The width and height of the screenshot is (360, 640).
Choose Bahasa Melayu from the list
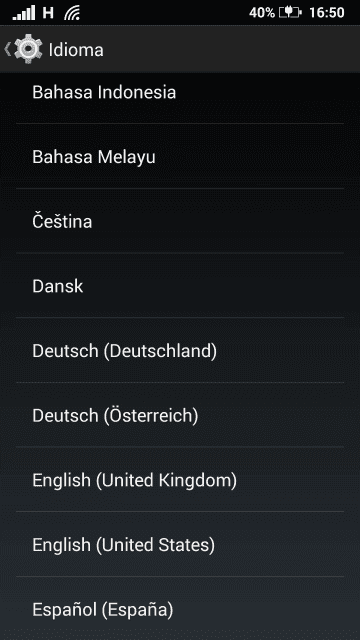(x=180, y=156)
